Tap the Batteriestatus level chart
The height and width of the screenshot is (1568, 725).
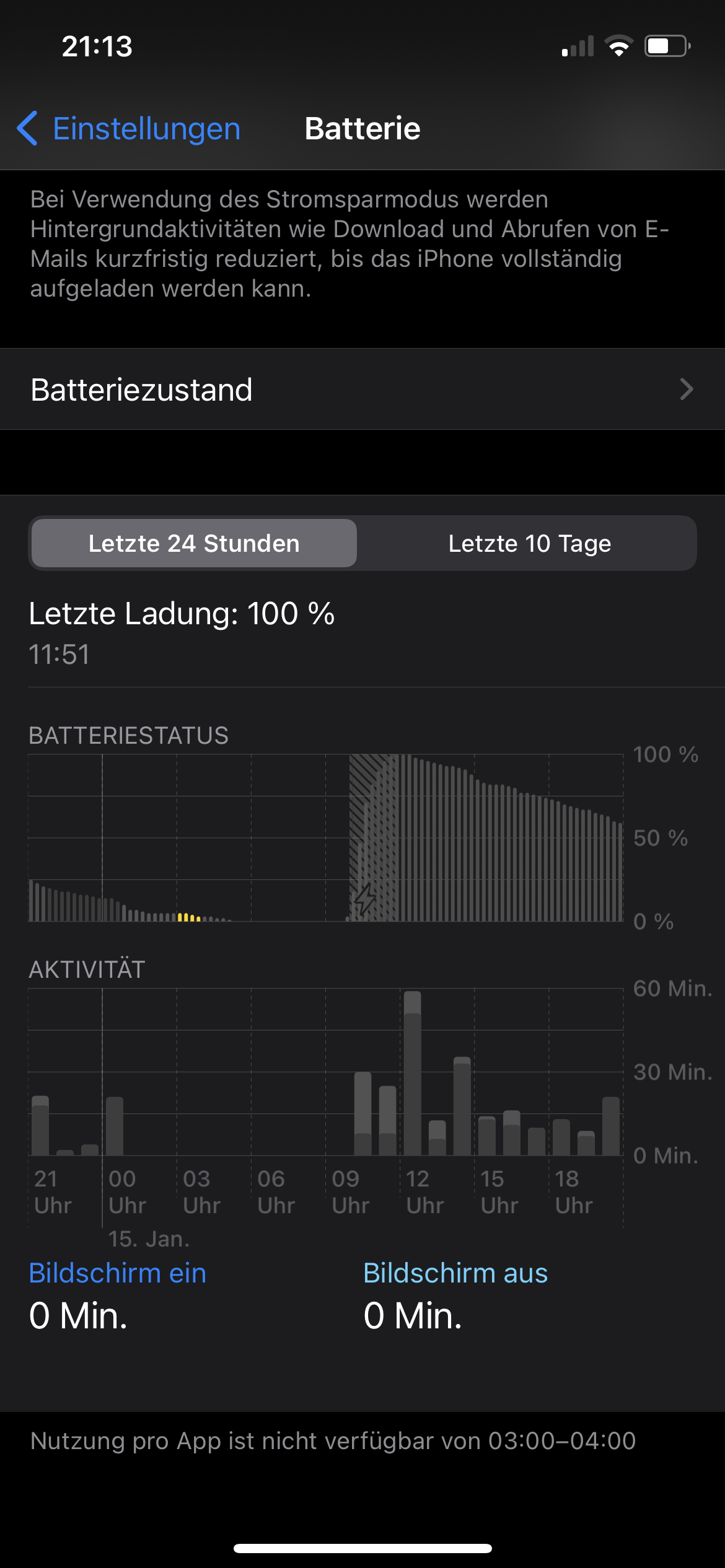[326, 838]
